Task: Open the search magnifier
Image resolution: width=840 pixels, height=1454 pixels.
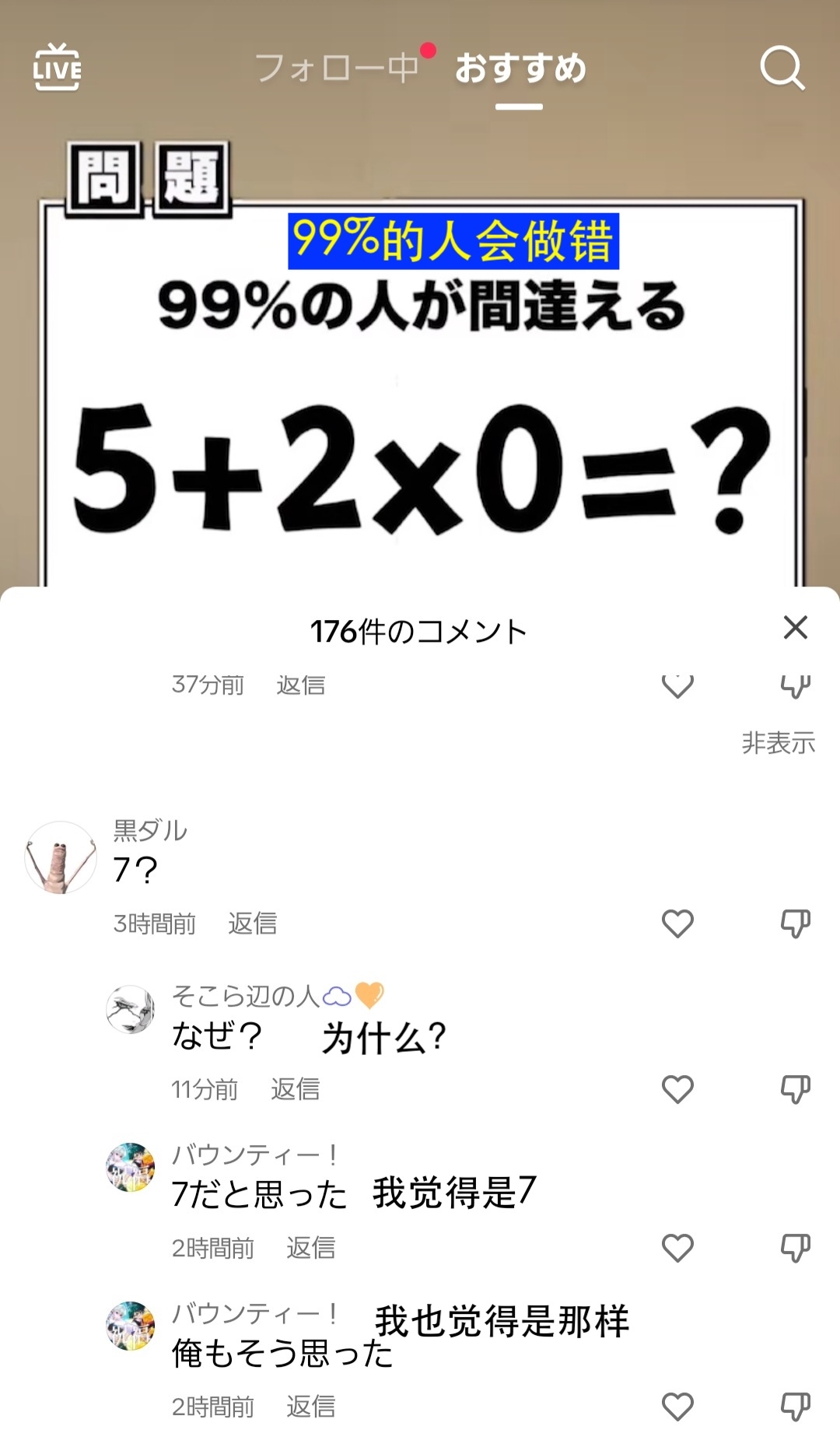Action: 782,68
